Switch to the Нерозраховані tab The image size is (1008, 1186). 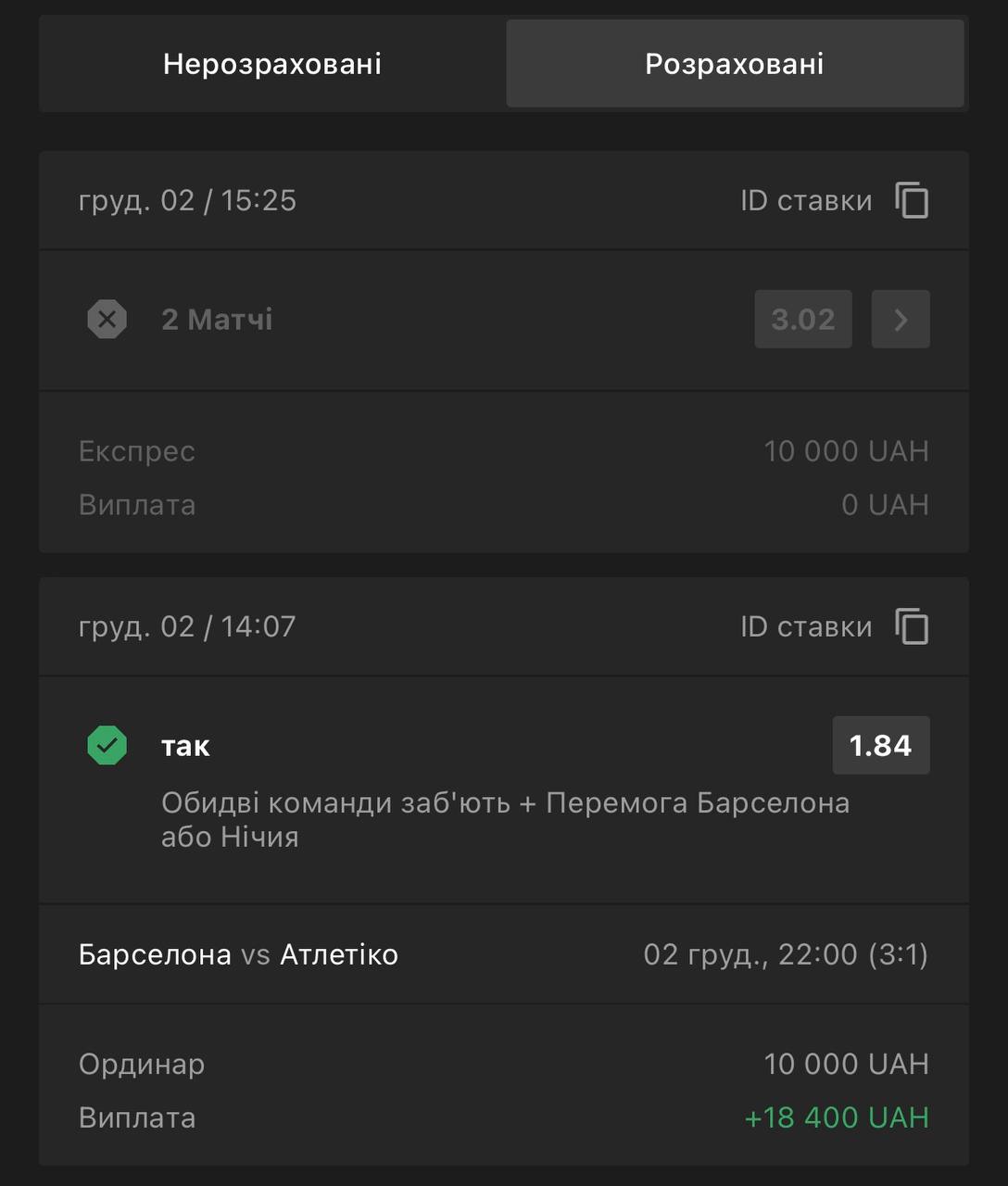pos(272,64)
